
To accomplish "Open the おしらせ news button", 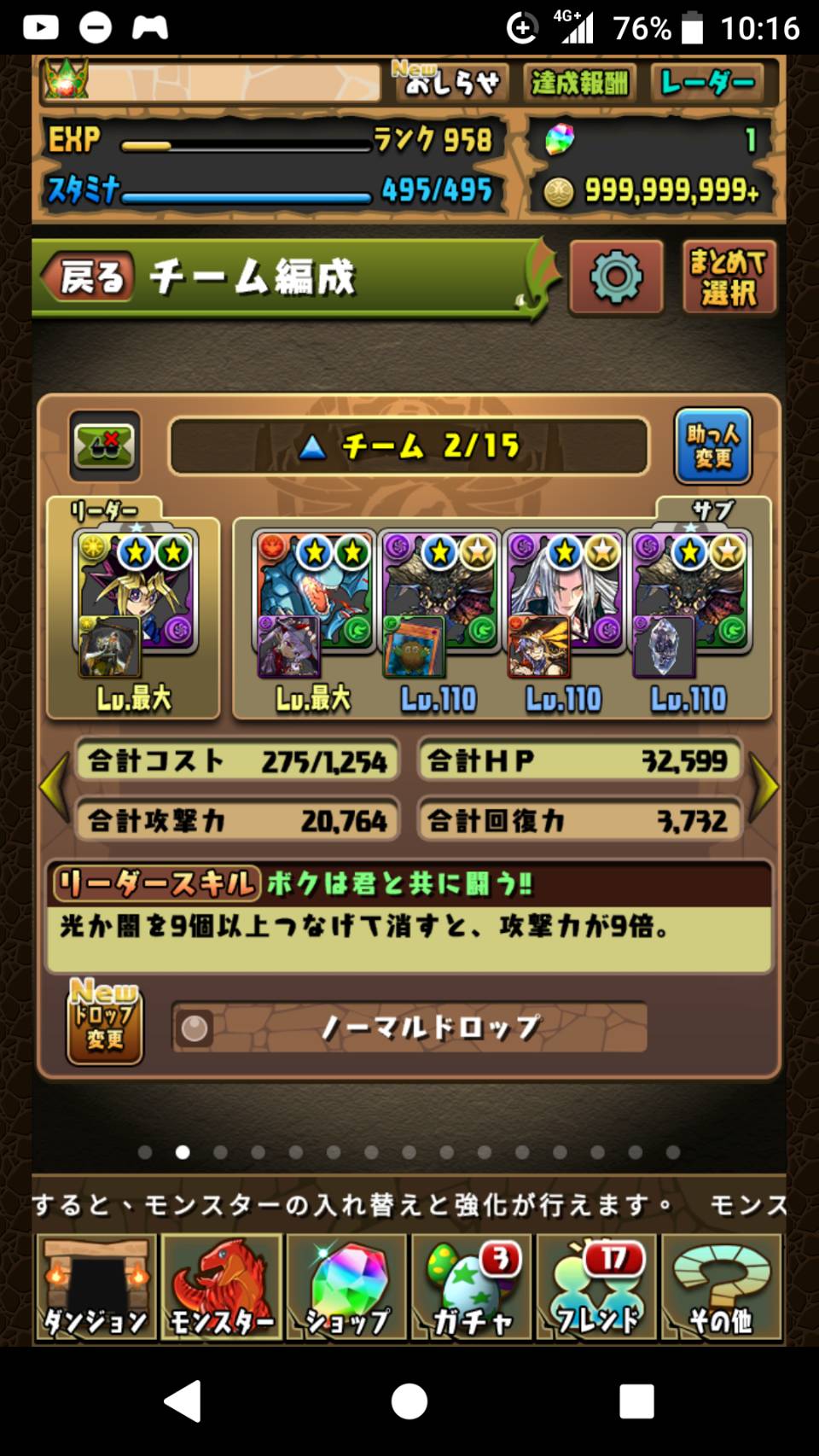I will pos(450,83).
